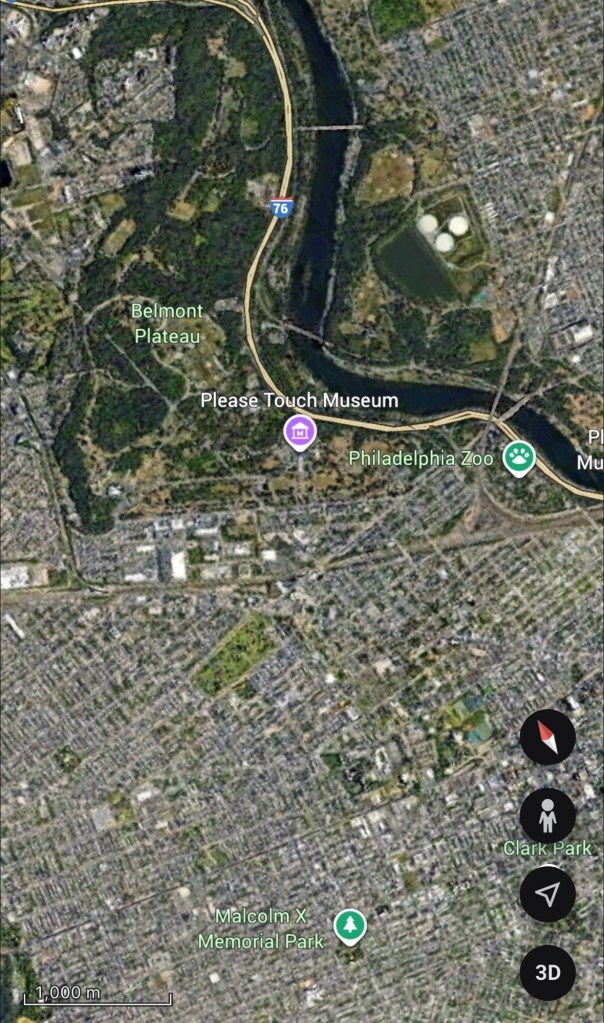
Task: Select the Belmont Plateau place label
Action: (167, 324)
